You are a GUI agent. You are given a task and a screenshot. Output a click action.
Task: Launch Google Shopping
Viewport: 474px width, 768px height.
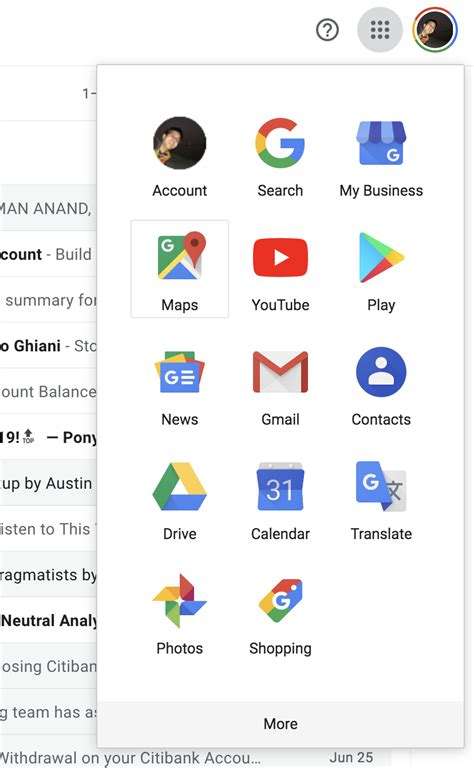click(x=280, y=613)
